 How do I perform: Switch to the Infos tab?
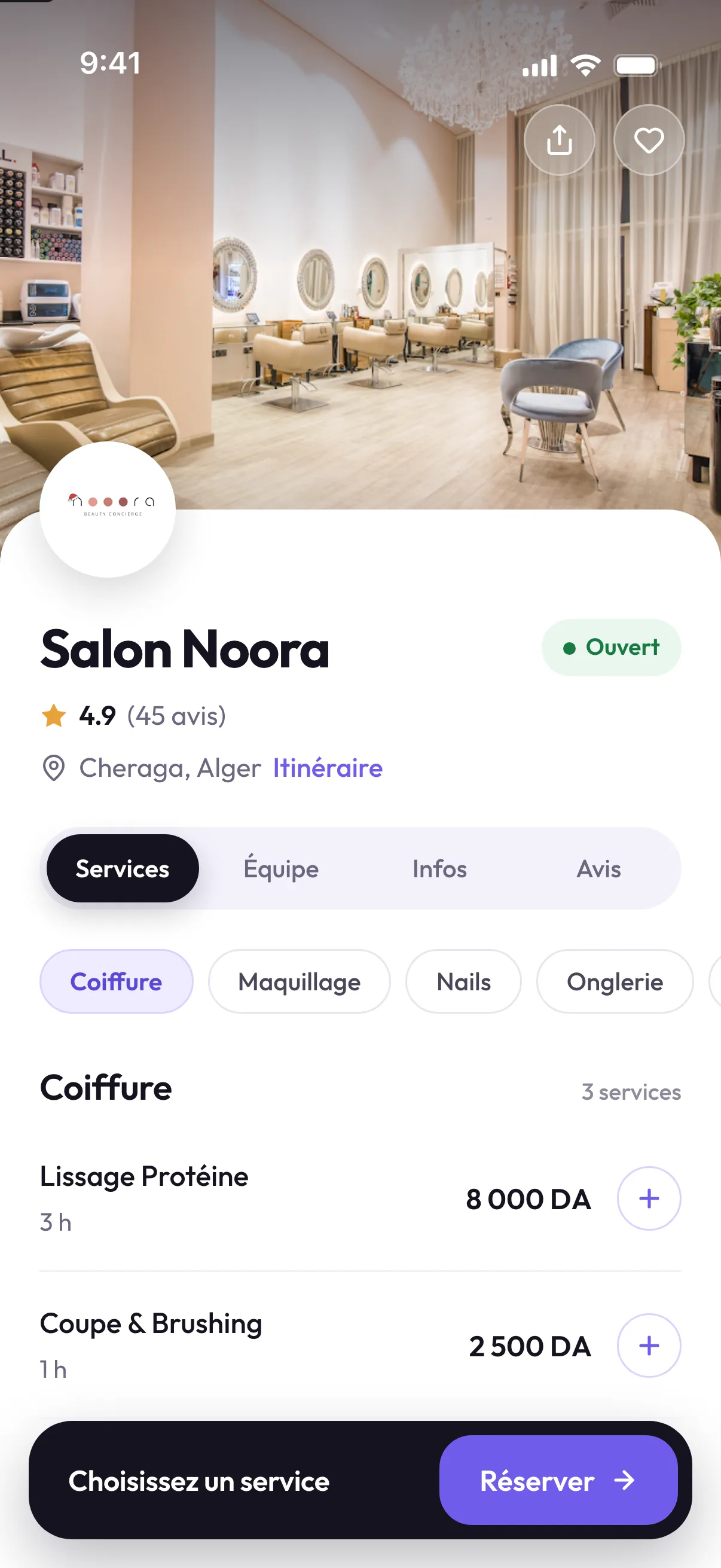(439, 868)
